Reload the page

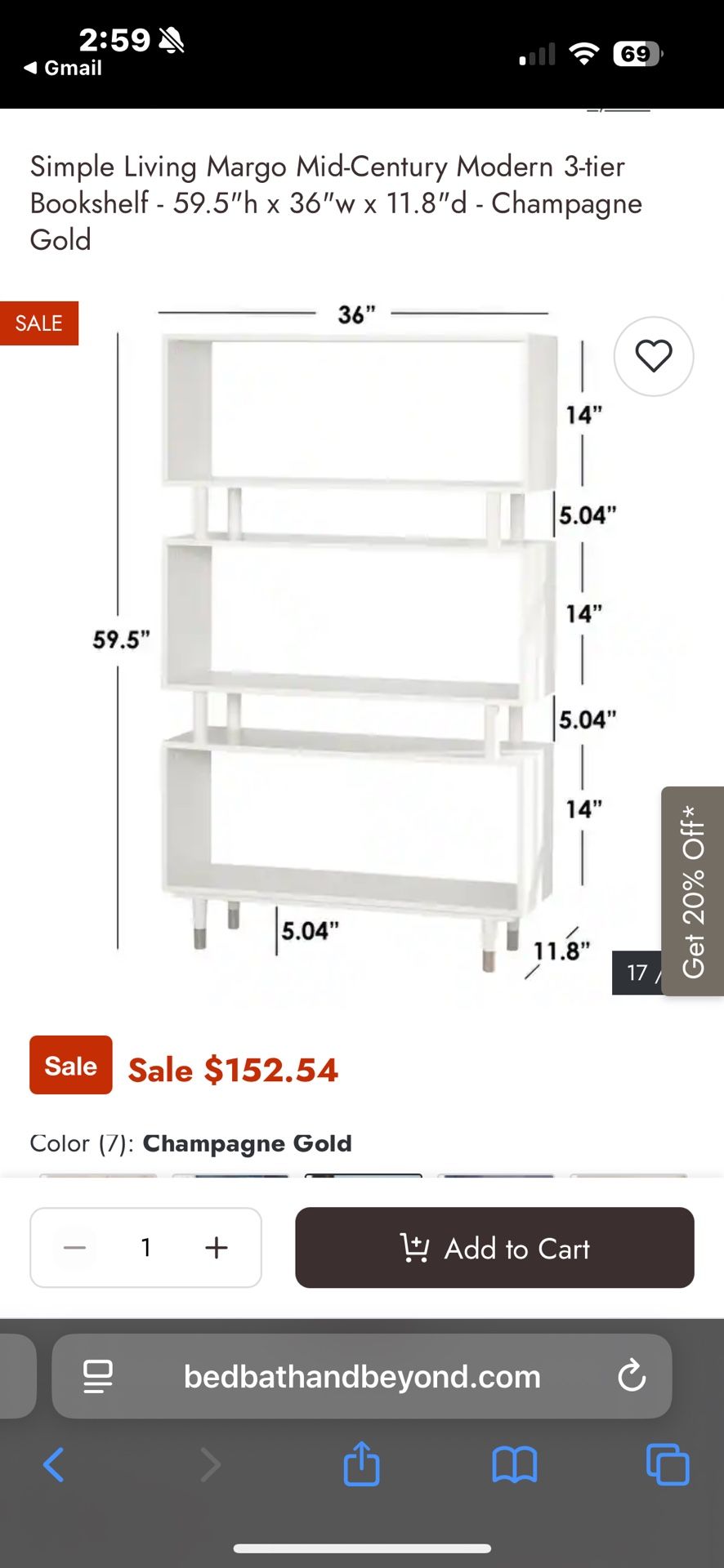coord(632,1376)
